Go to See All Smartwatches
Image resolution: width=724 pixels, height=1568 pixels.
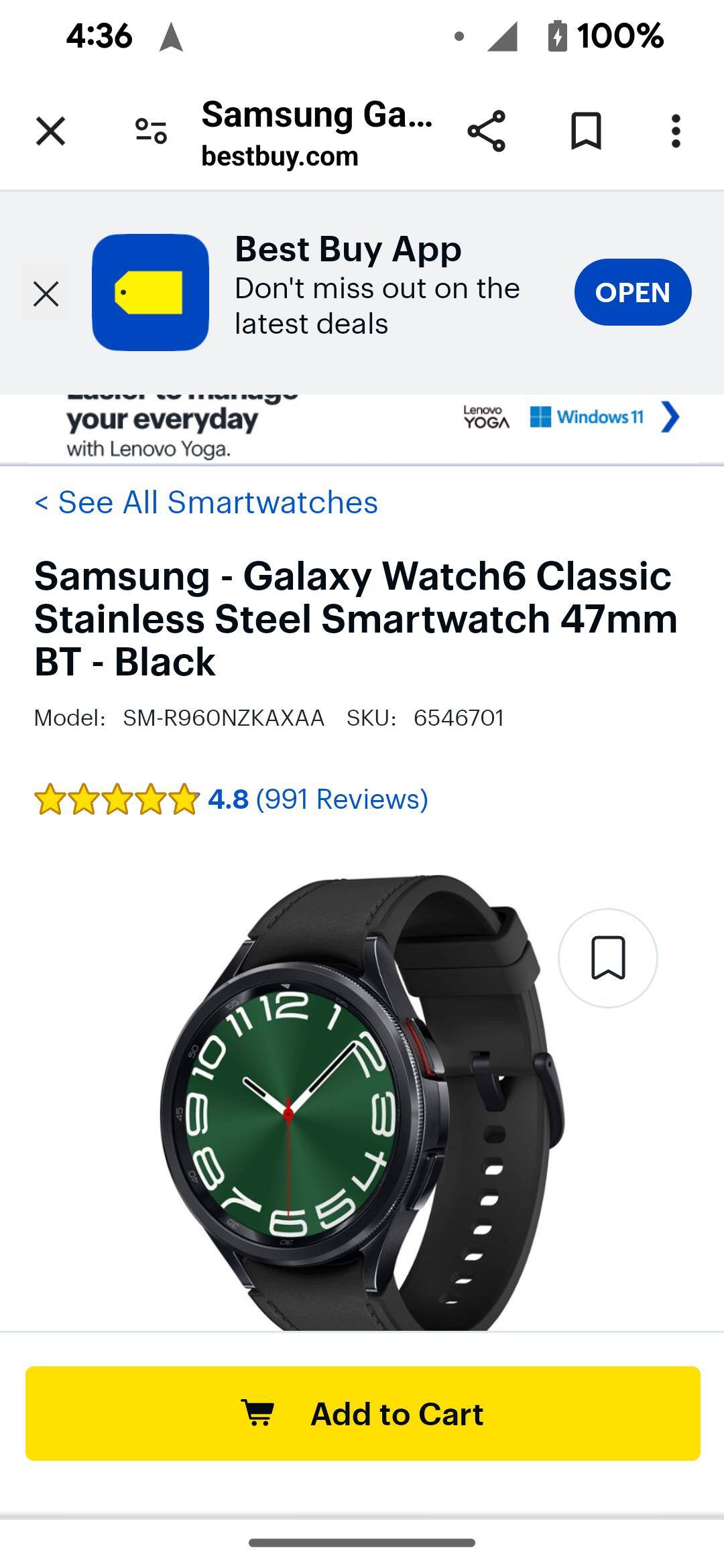pyautogui.click(x=206, y=503)
